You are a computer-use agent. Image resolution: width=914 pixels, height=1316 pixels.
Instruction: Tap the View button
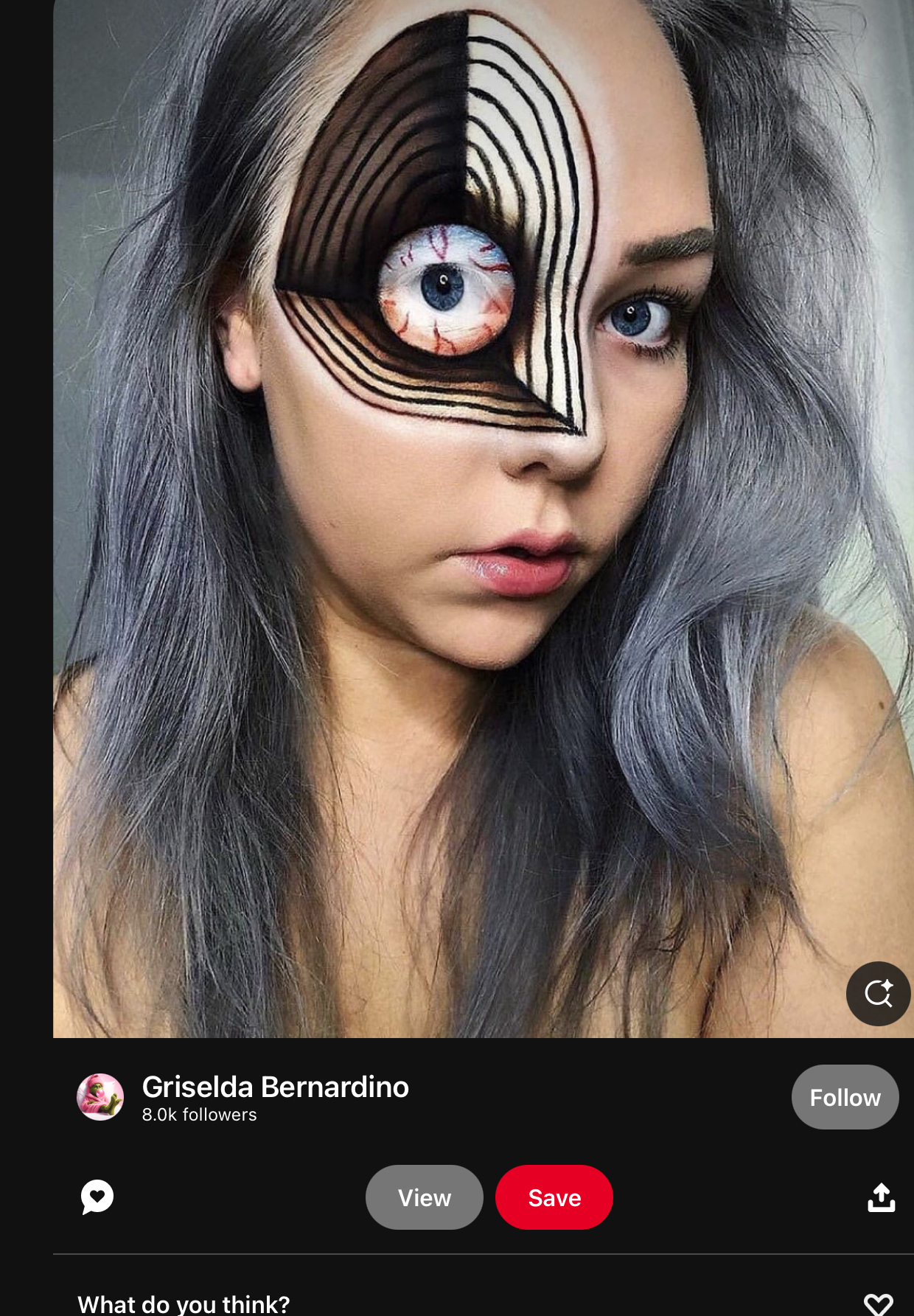pos(424,1197)
